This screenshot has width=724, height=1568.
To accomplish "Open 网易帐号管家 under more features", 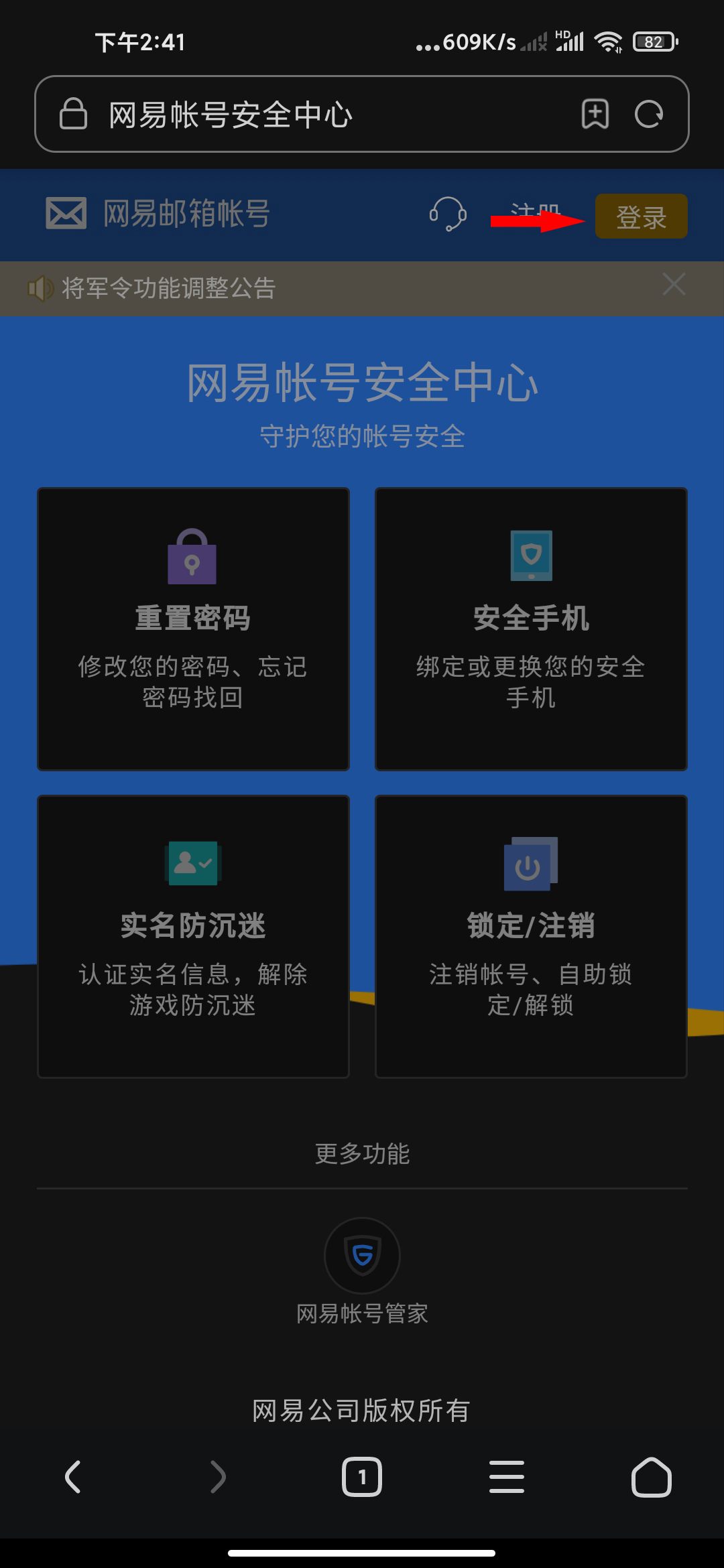I will [x=362, y=1270].
